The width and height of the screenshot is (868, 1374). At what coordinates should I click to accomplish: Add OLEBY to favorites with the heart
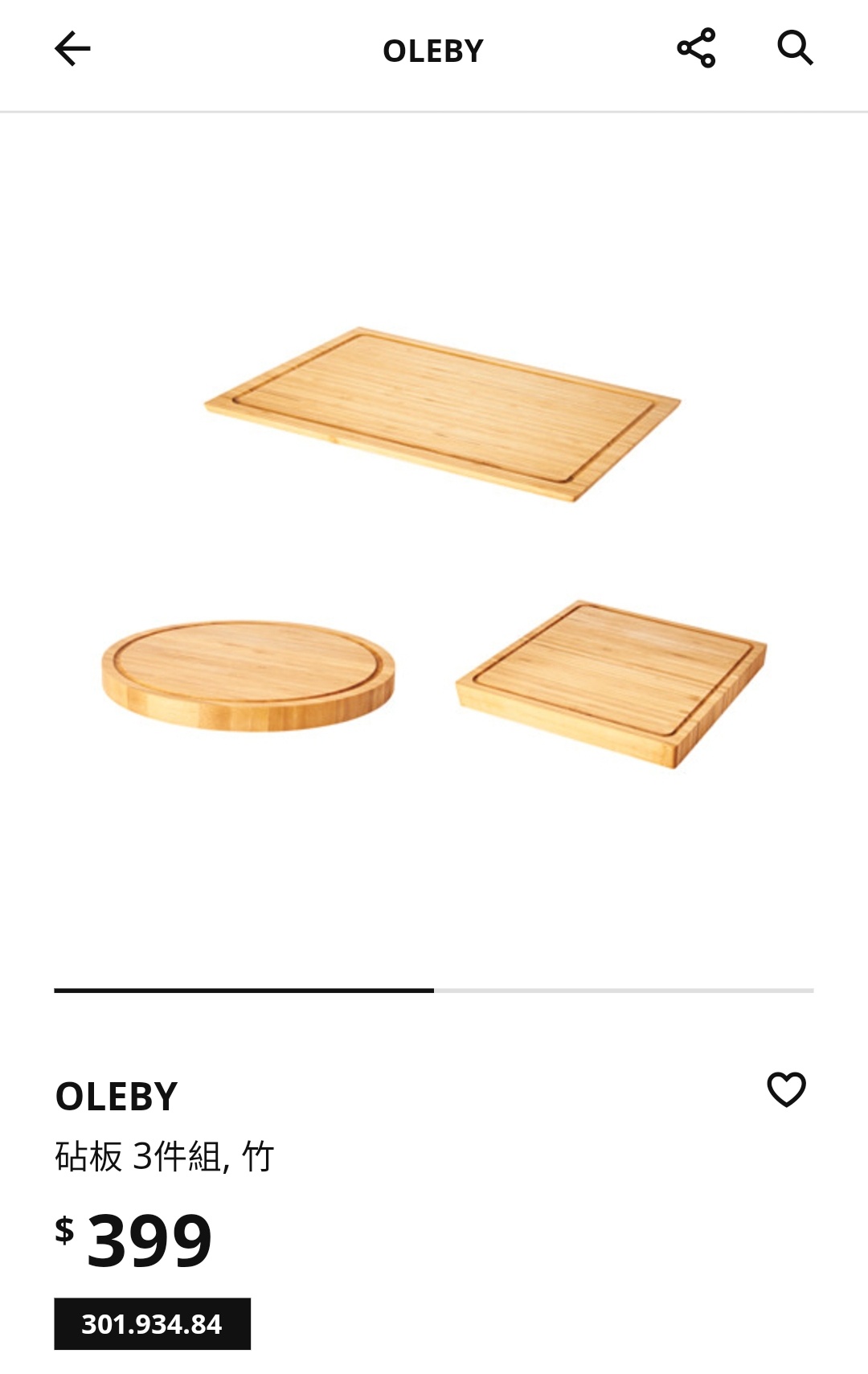pyautogui.click(x=786, y=1090)
